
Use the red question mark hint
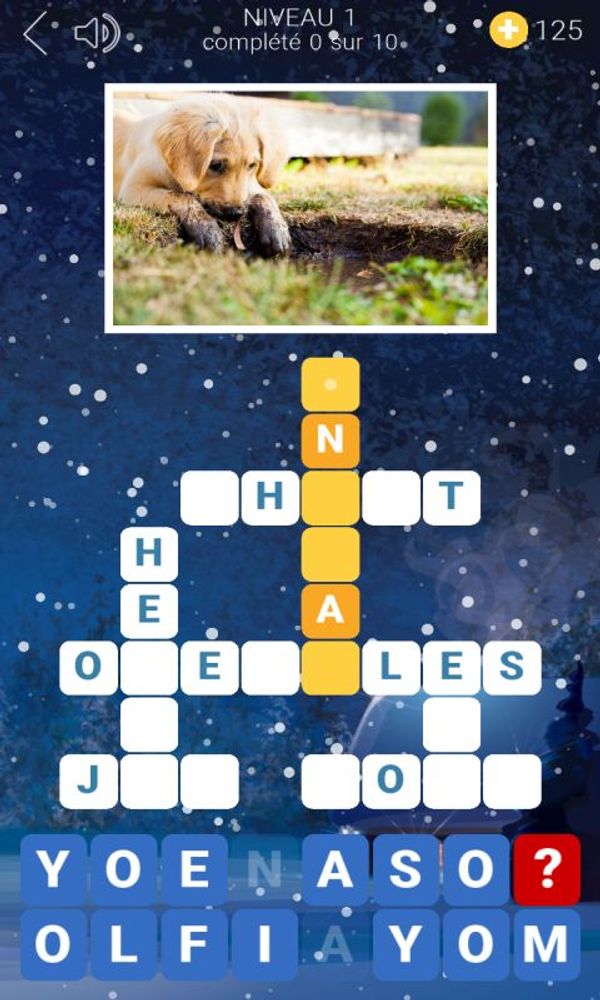(x=547, y=870)
